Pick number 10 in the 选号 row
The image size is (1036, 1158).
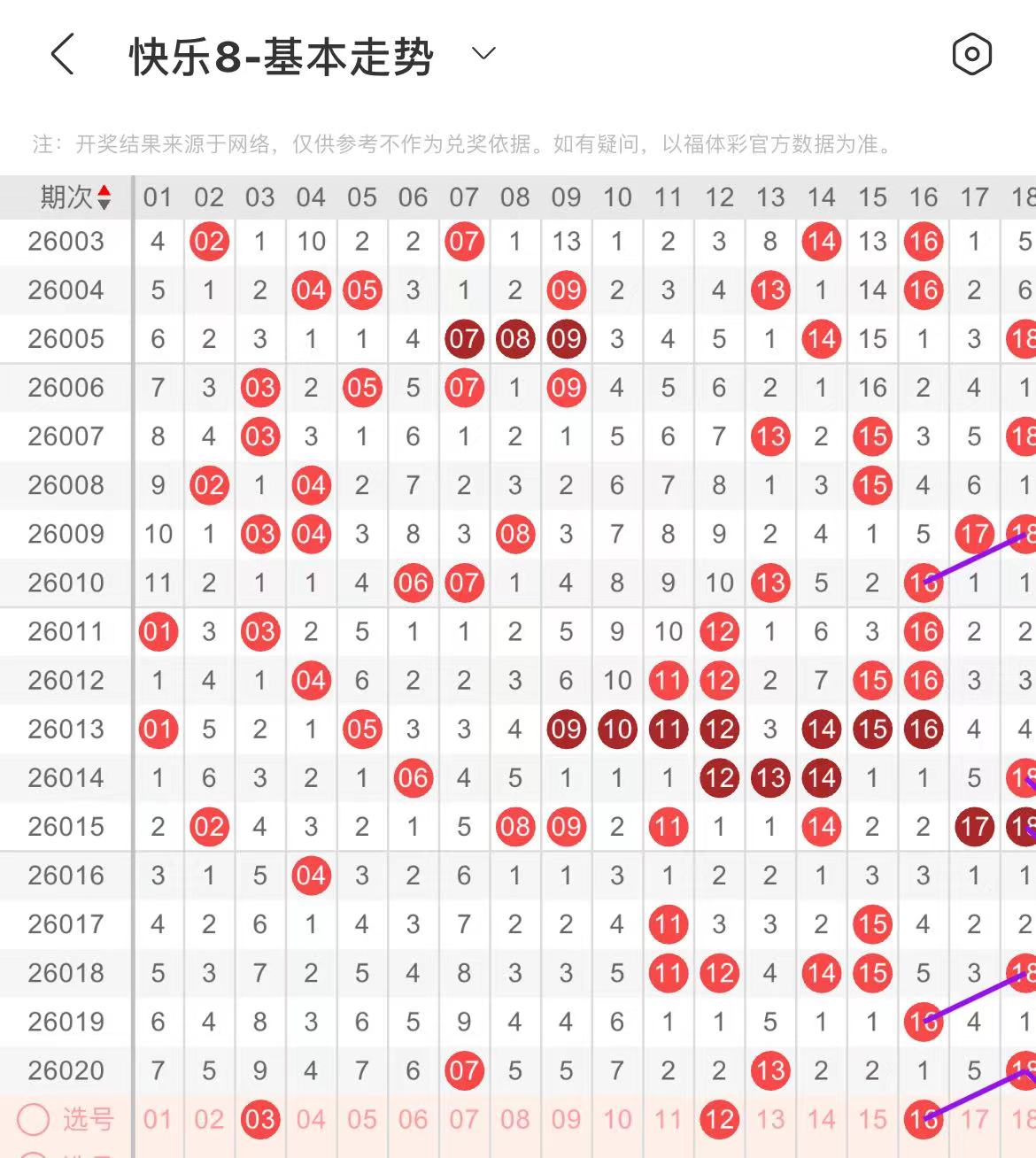coord(617,1119)
